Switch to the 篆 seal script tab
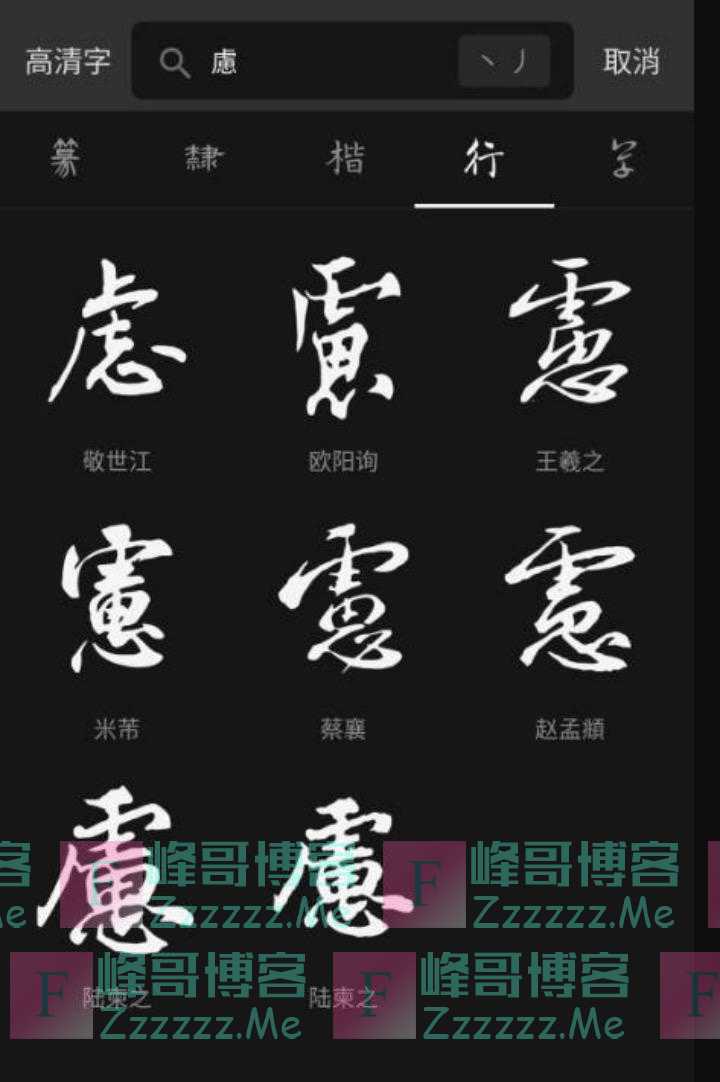The width and height of the screenshot is (720, 1082). [66, 159]
